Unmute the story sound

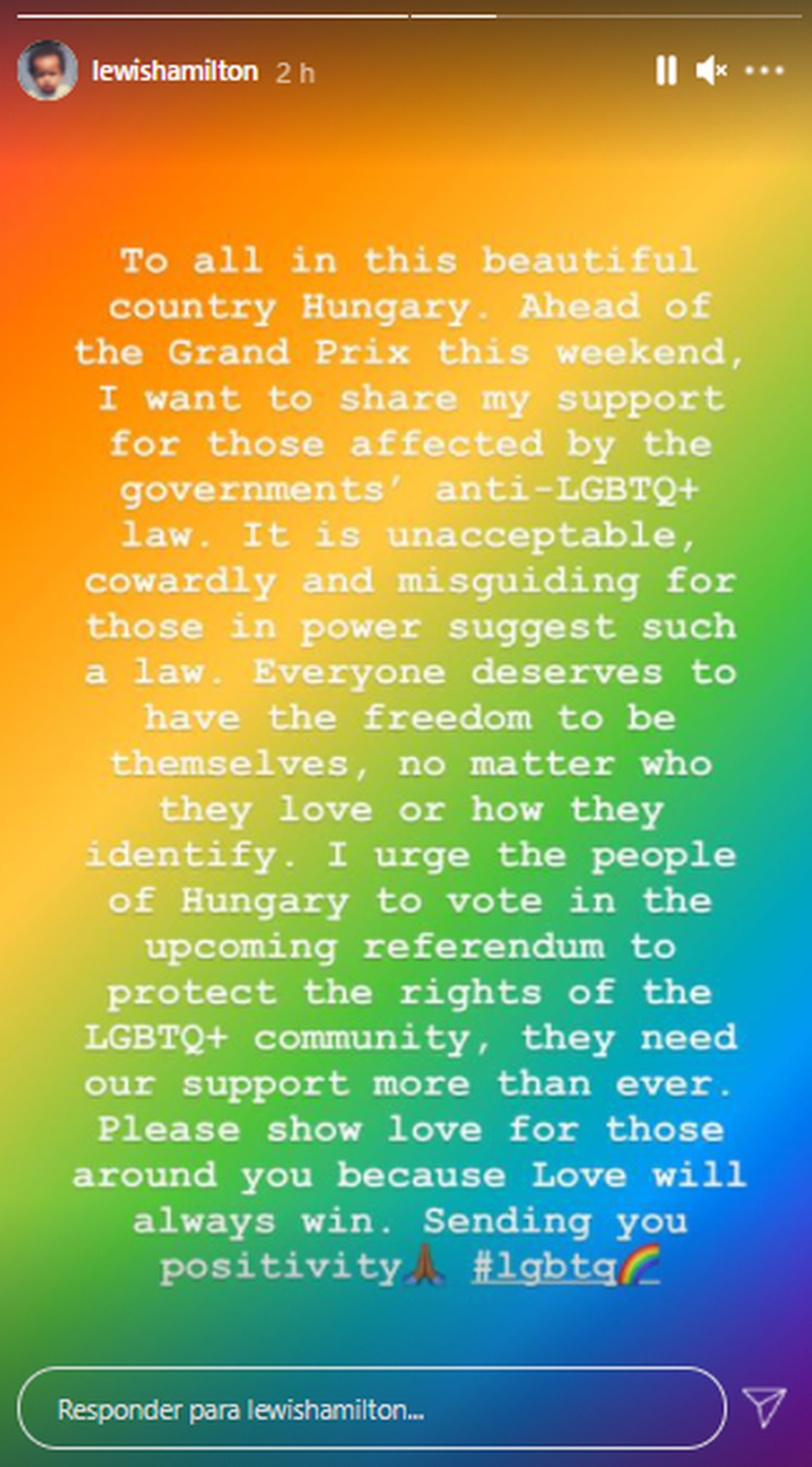pyautogui.click(x=710, y=71)
